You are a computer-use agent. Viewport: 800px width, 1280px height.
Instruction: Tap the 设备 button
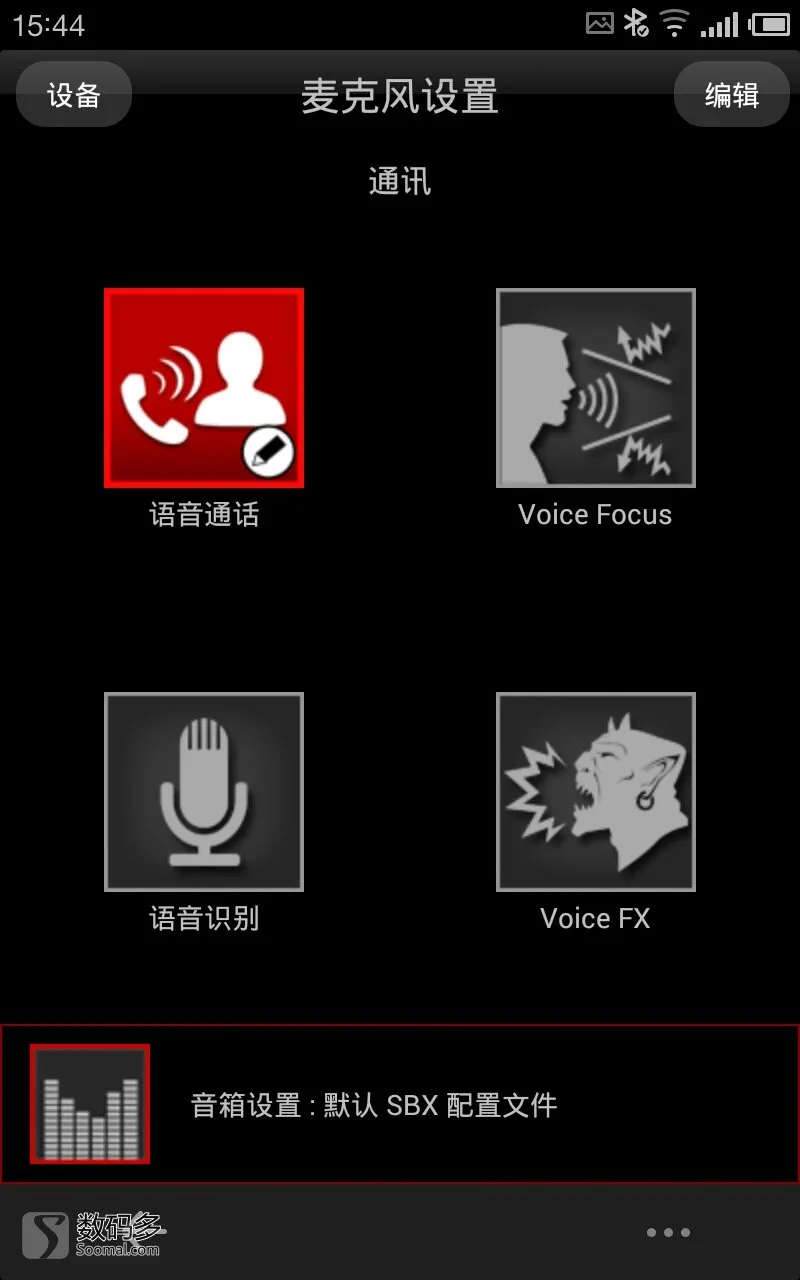[74, 95]
